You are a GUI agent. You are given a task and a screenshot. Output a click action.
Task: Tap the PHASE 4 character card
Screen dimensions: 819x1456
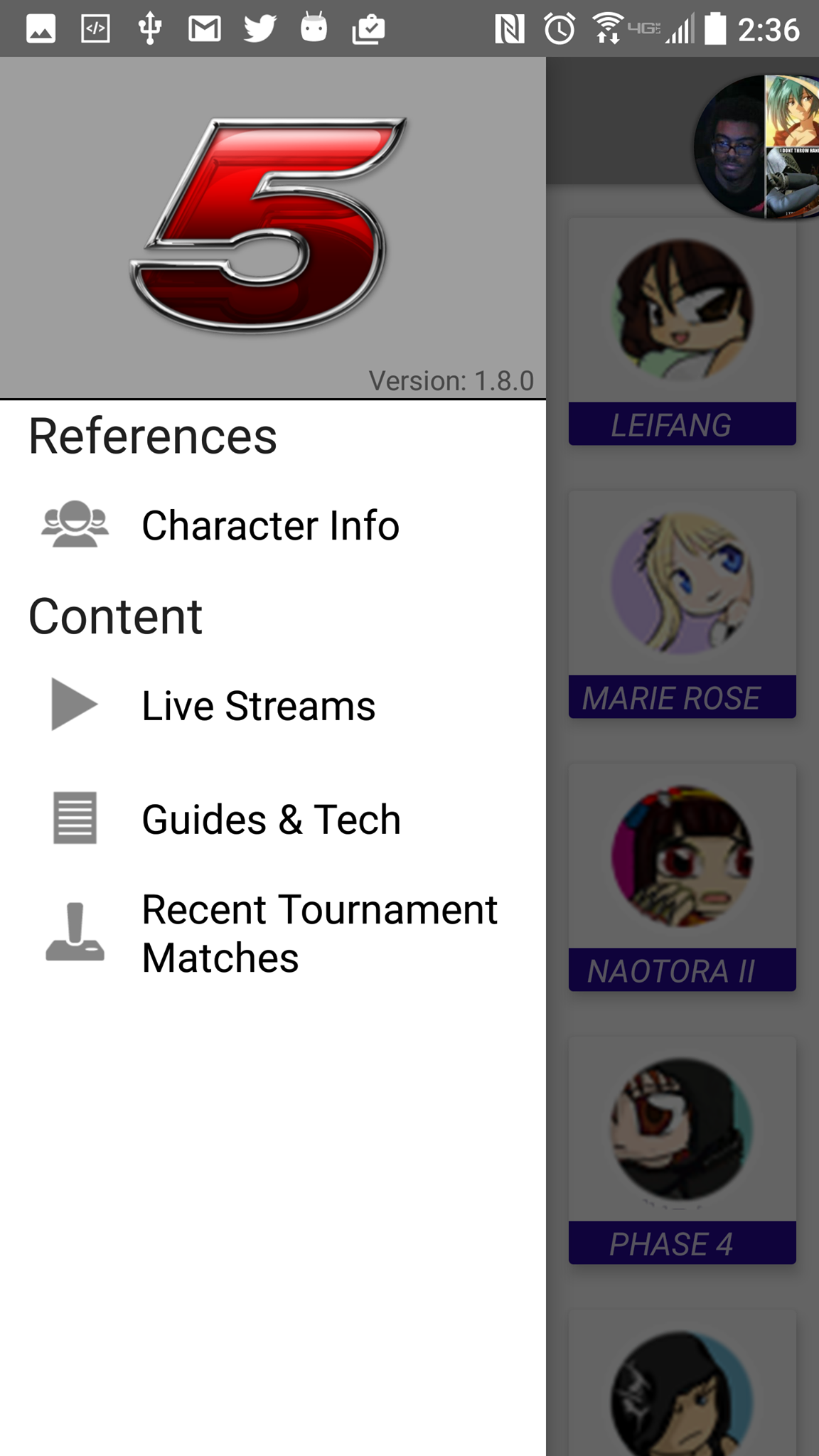click(x=682, y=1151)
